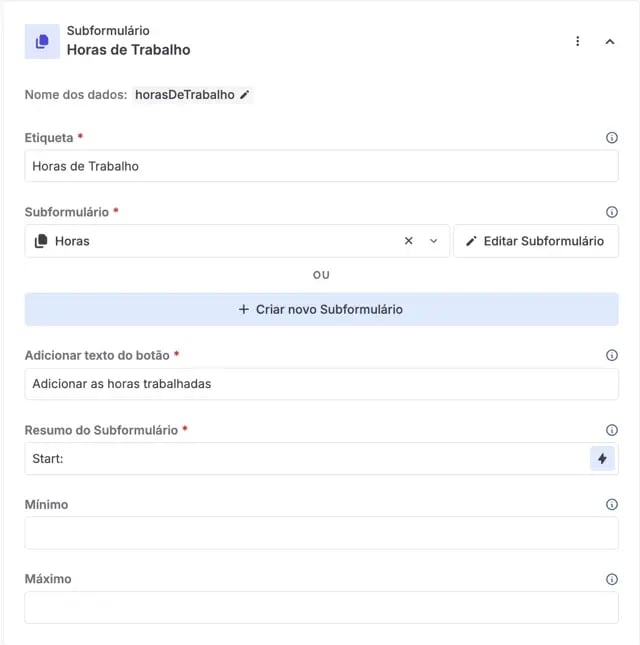640x645 pixels.
Task: Collapse the Horas de Trabalho panel
Action: (610, 41)
